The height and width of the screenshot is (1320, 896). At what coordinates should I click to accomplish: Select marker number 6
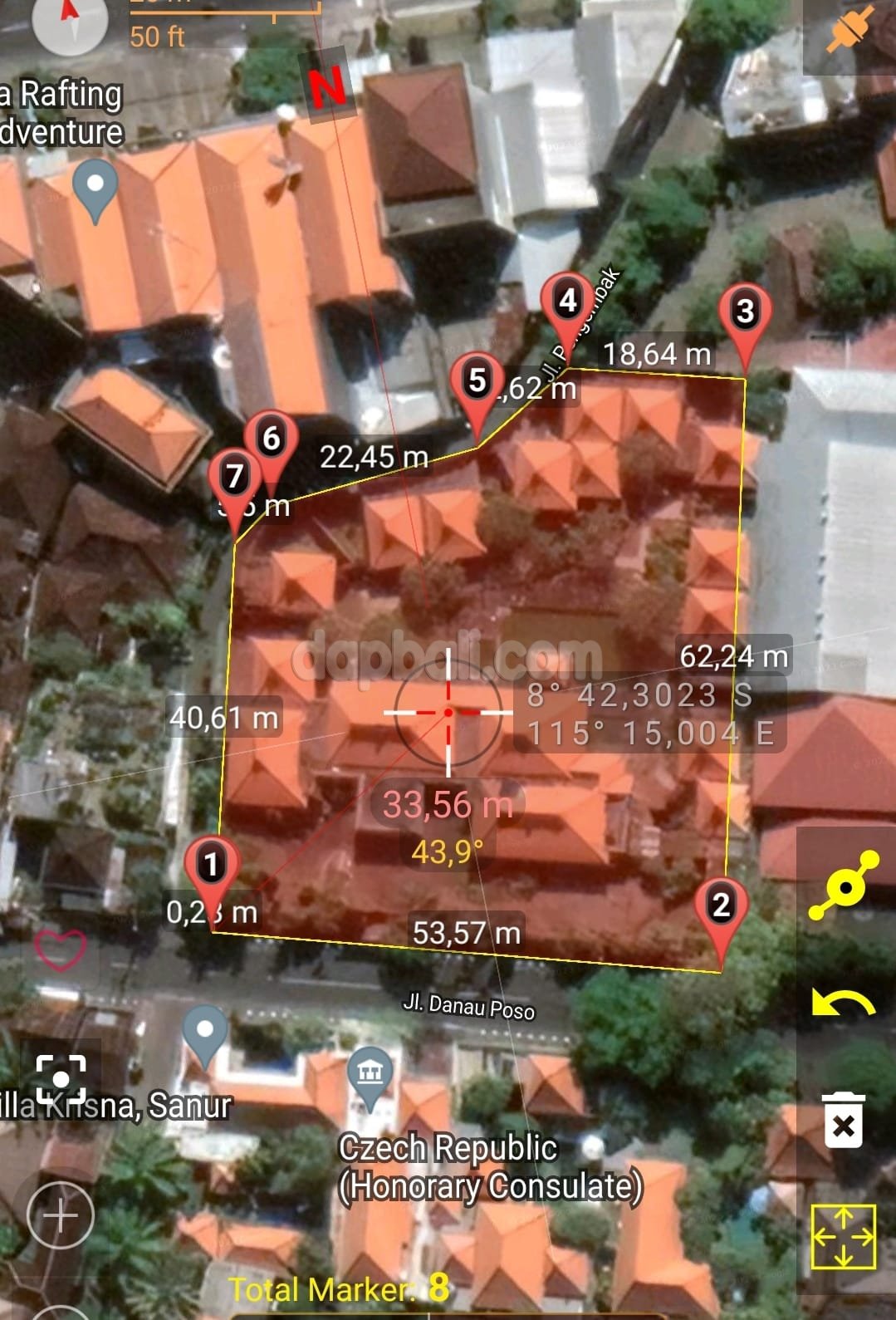tap(271, 438)
